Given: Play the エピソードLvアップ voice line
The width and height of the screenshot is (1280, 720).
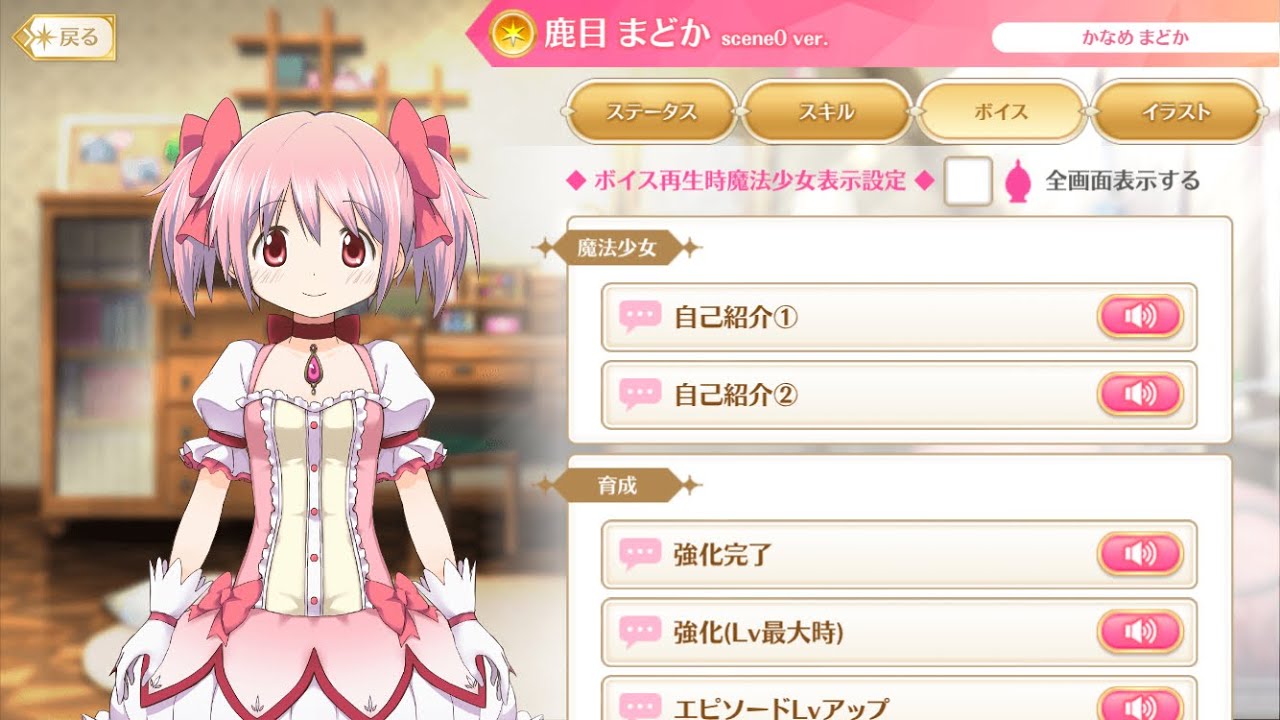Looking at the screenshot, I should tap(1140, 703).
